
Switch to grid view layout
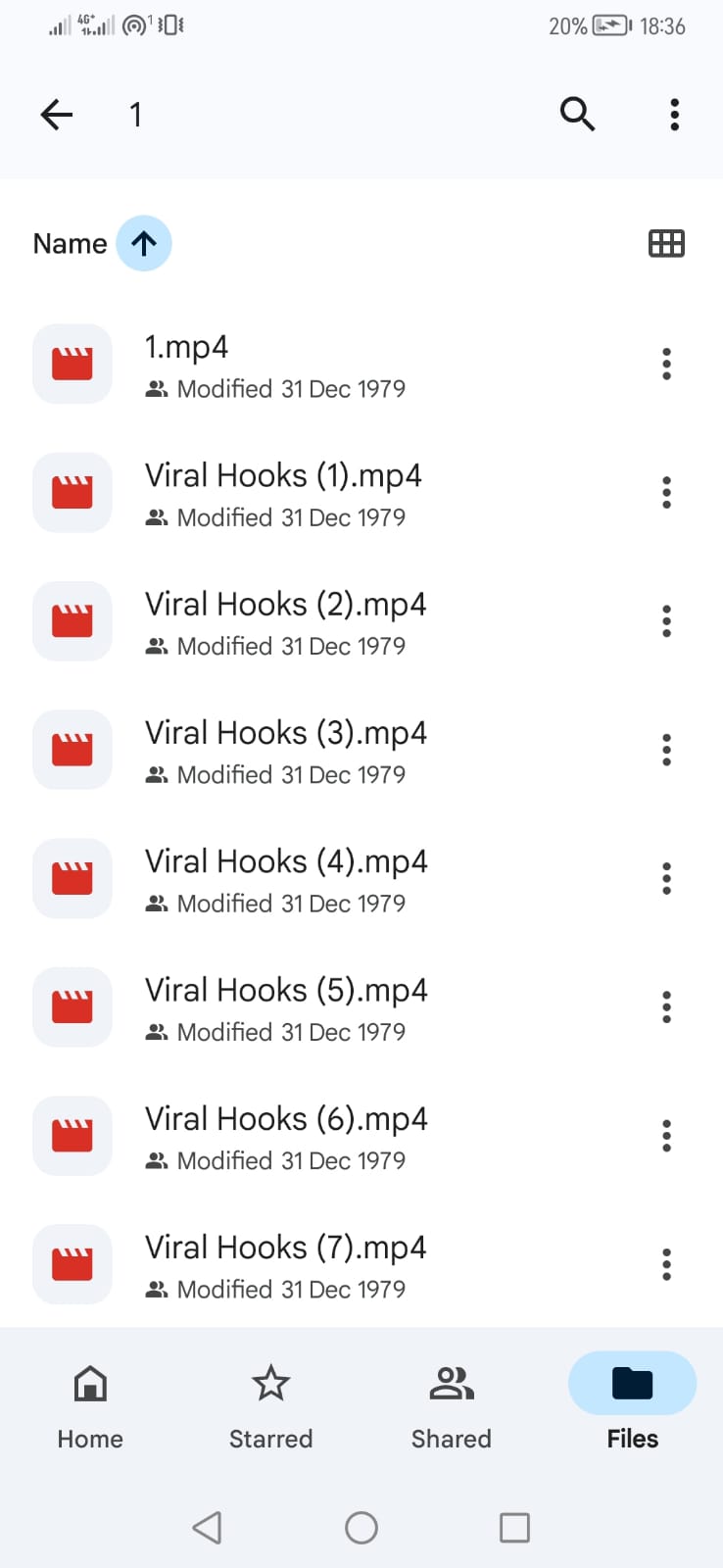666,243
